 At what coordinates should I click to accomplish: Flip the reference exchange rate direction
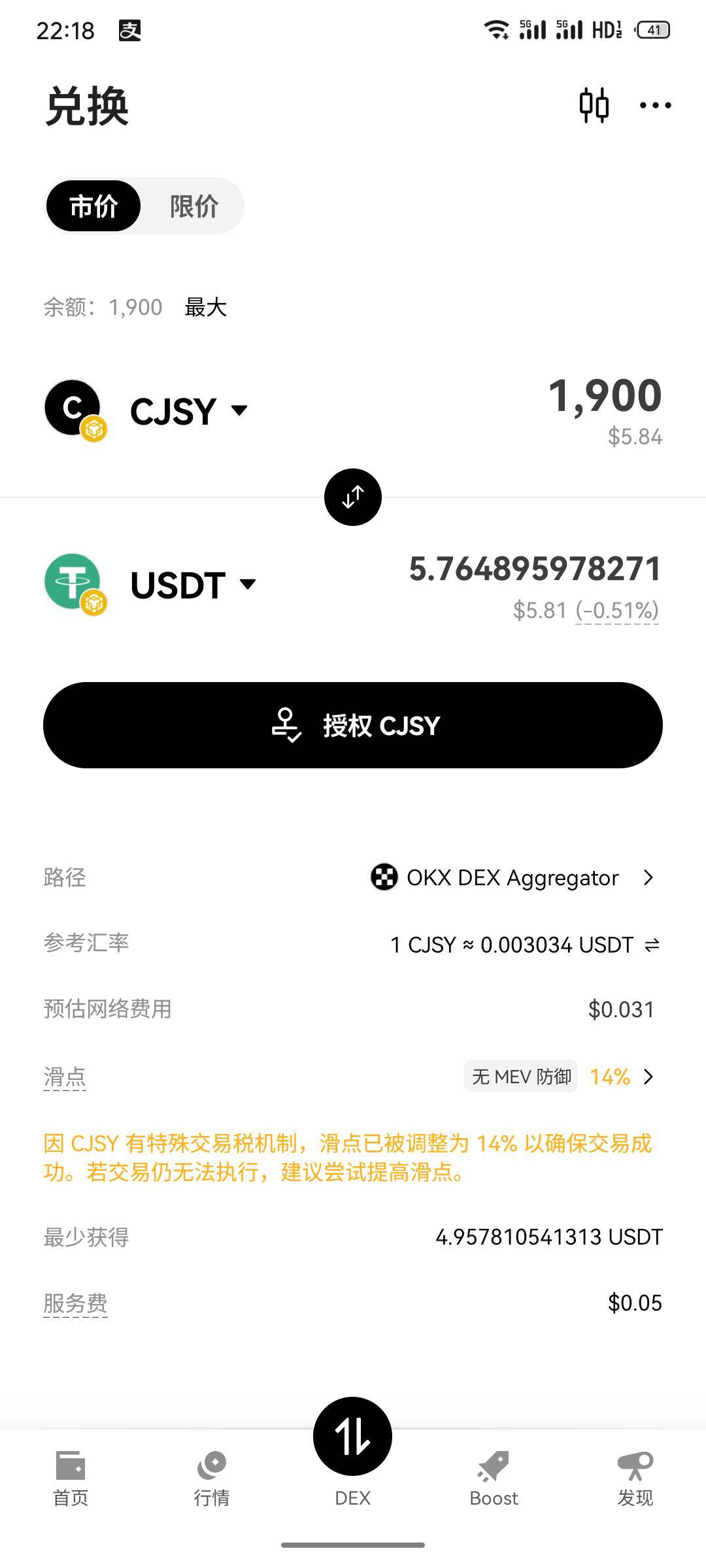(652, 945)
